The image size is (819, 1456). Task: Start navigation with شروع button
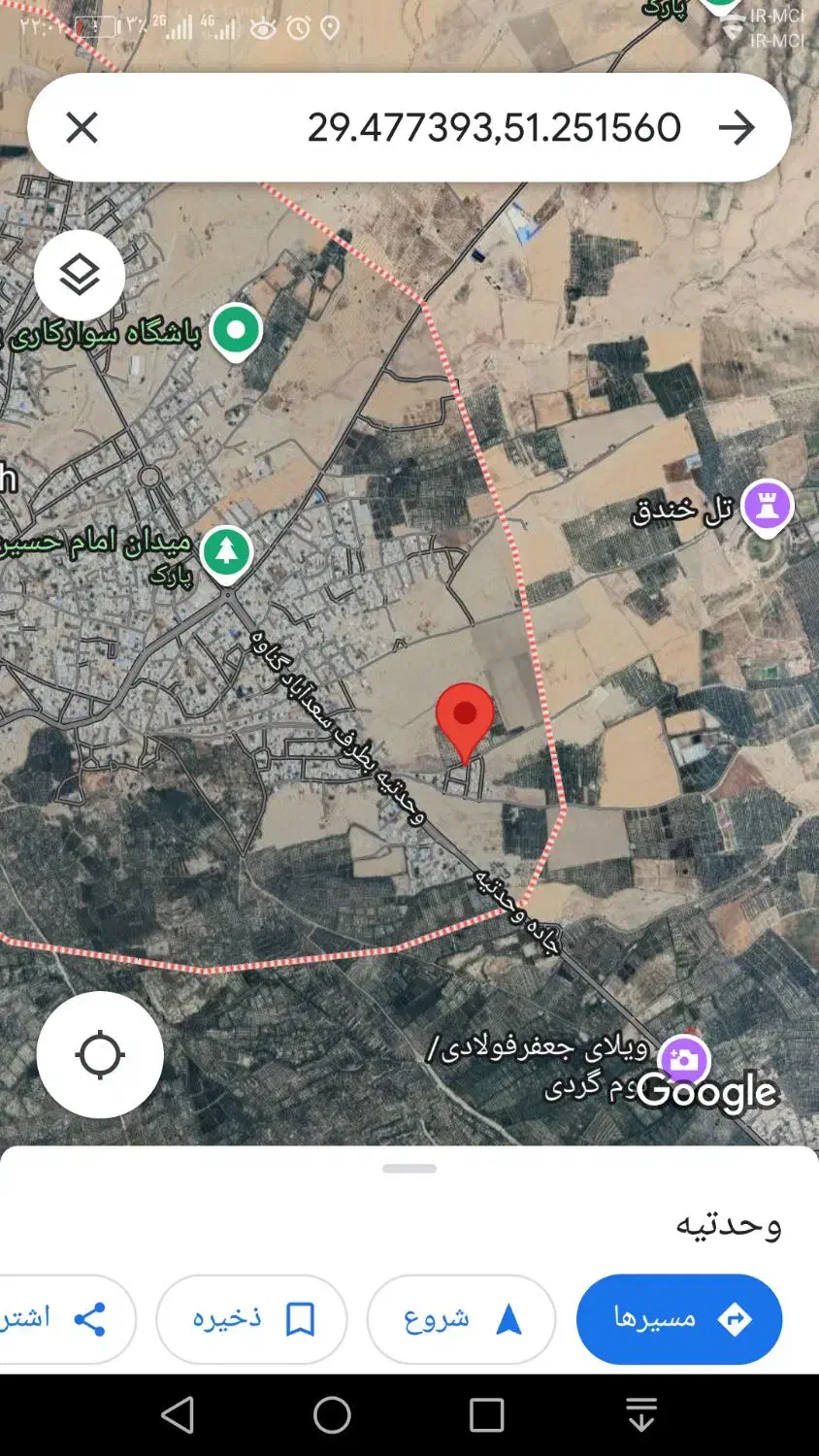point(461,1319)
